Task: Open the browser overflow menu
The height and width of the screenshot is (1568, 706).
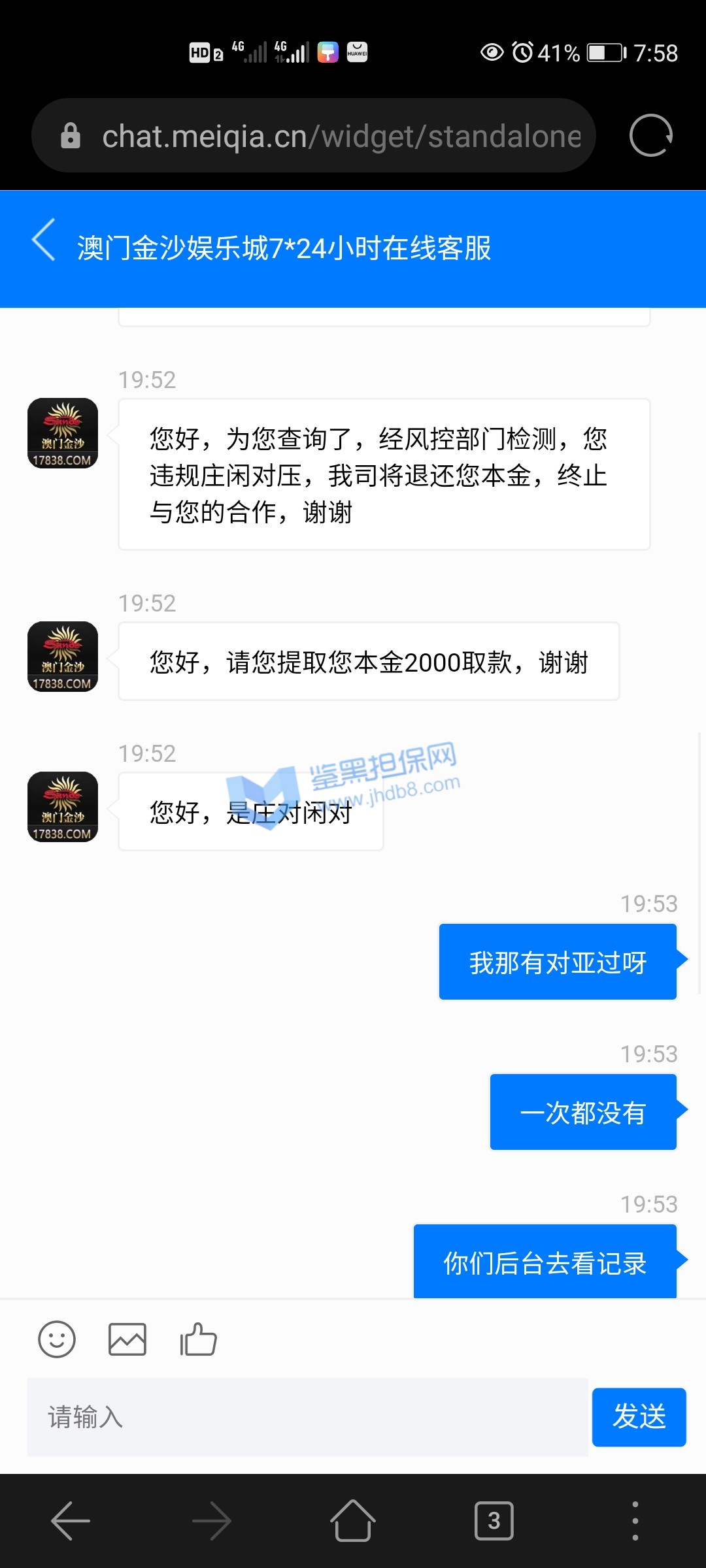Action: click(635, 1521)
